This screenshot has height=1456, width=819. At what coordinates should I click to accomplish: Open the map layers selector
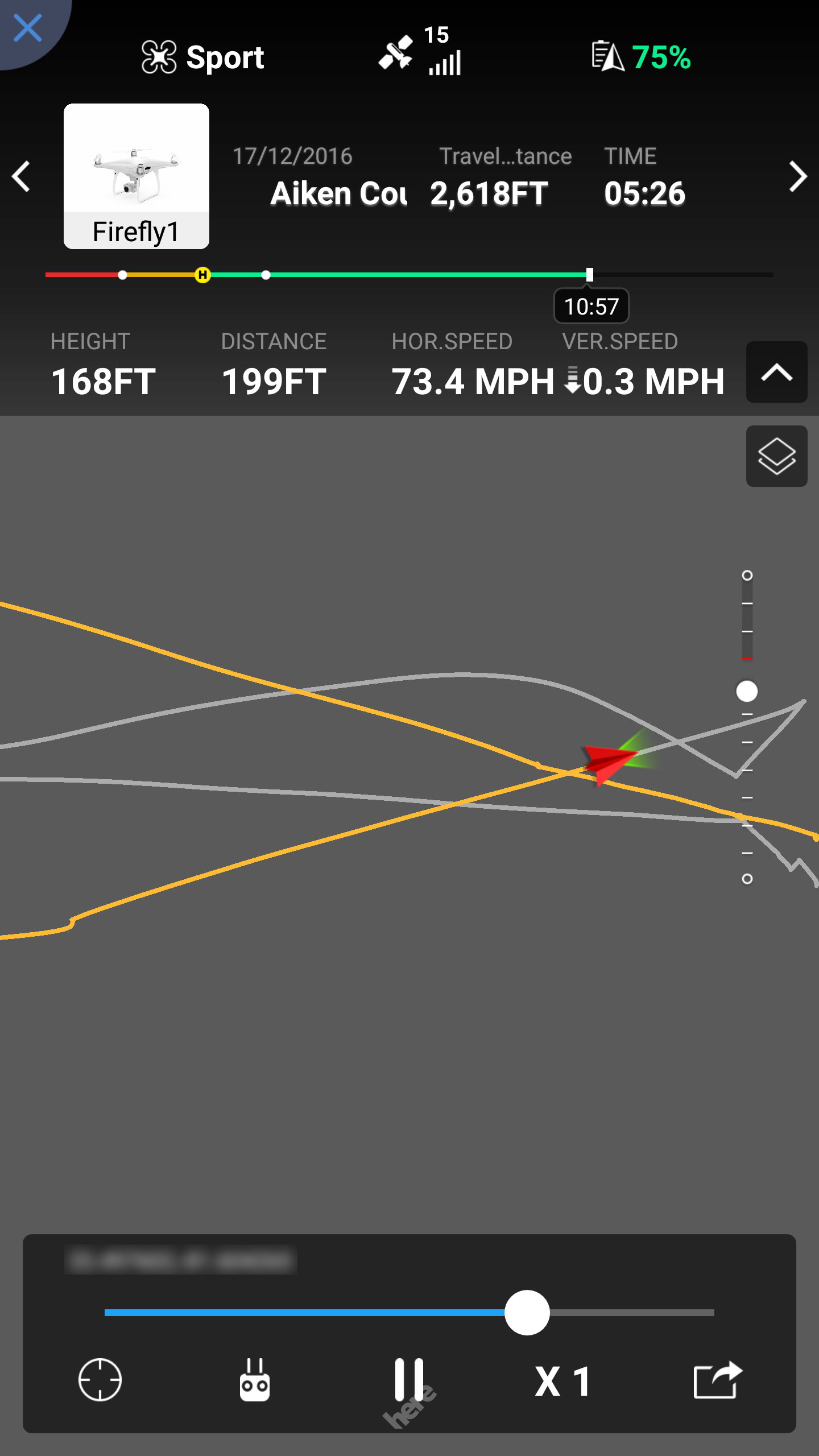(x=776, y=456)
